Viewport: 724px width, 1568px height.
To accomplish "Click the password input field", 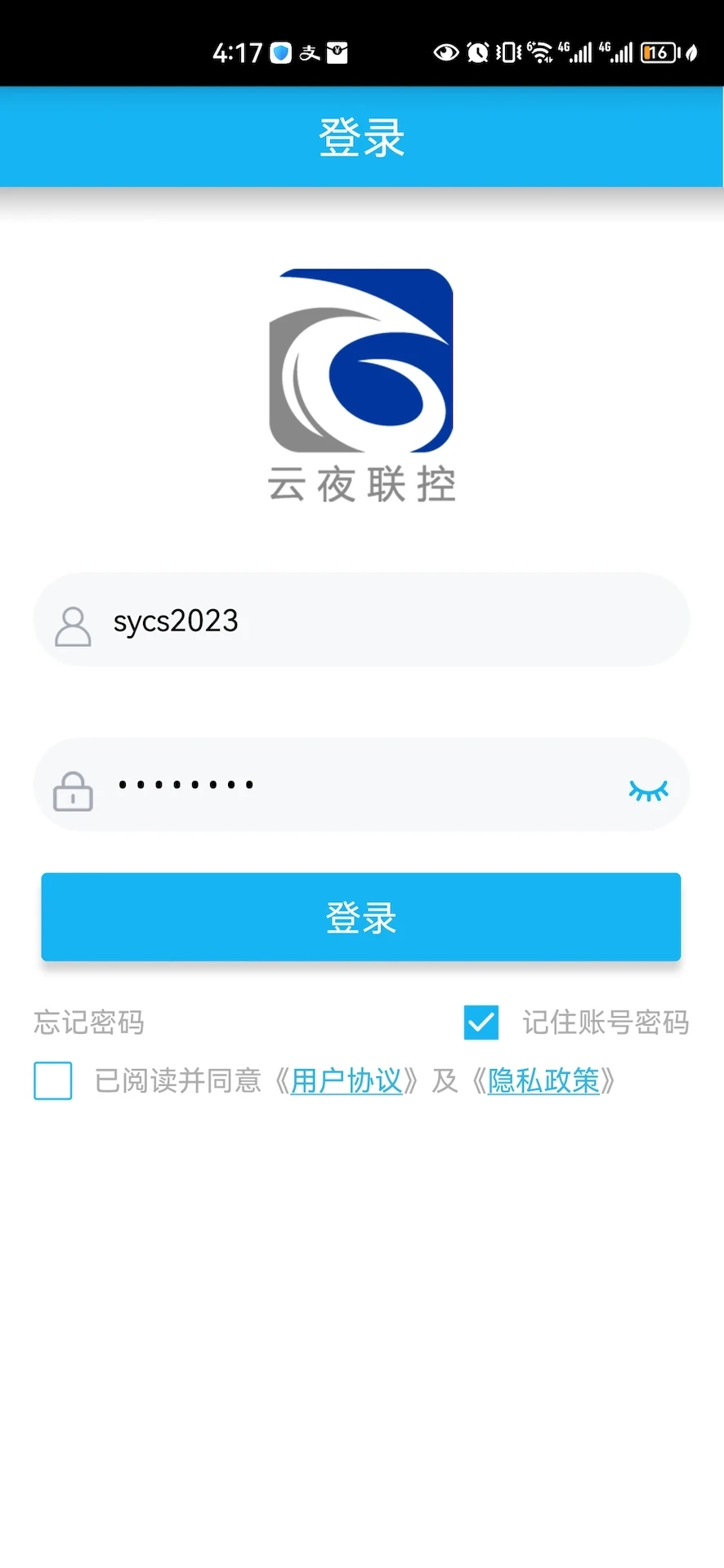I will (327, 785).
